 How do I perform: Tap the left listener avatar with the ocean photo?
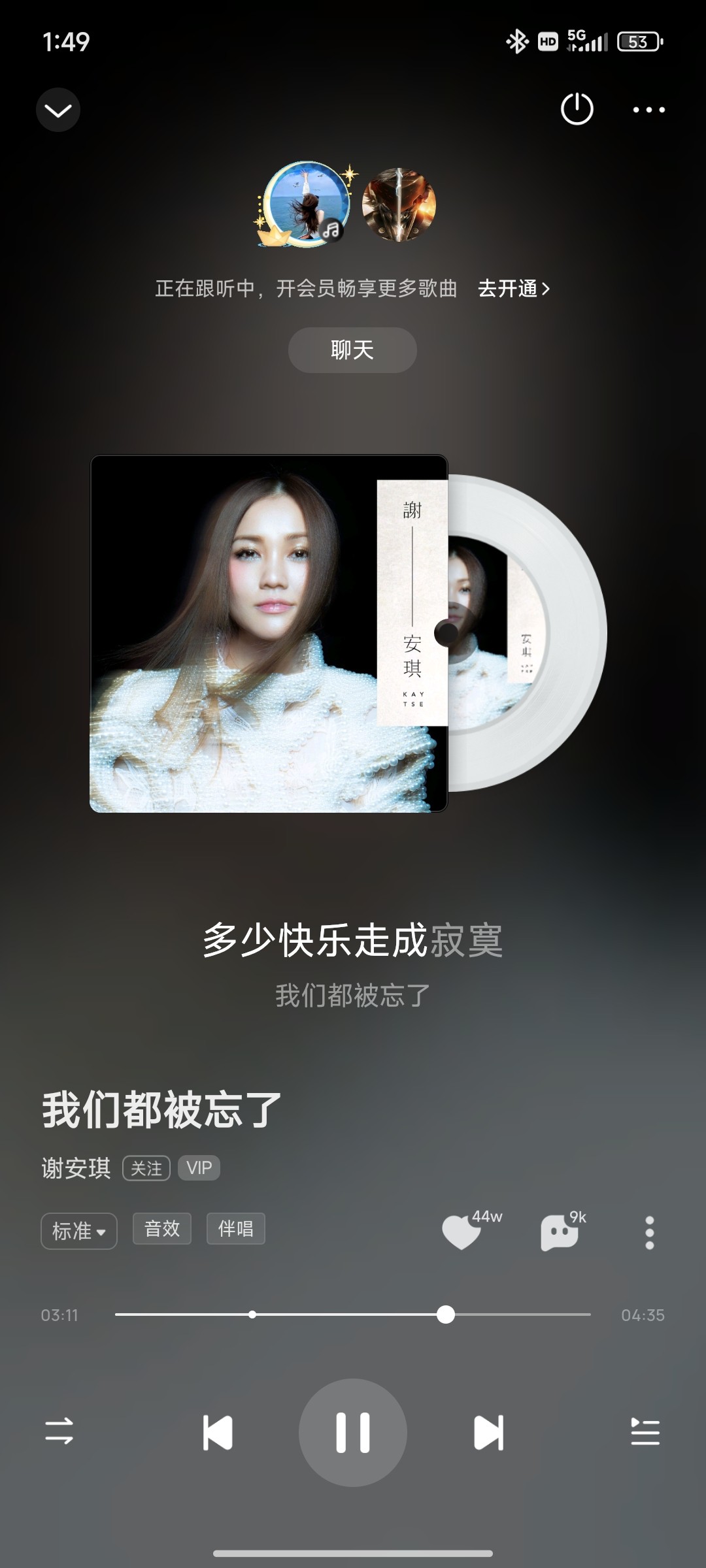(x=305, y=204)
